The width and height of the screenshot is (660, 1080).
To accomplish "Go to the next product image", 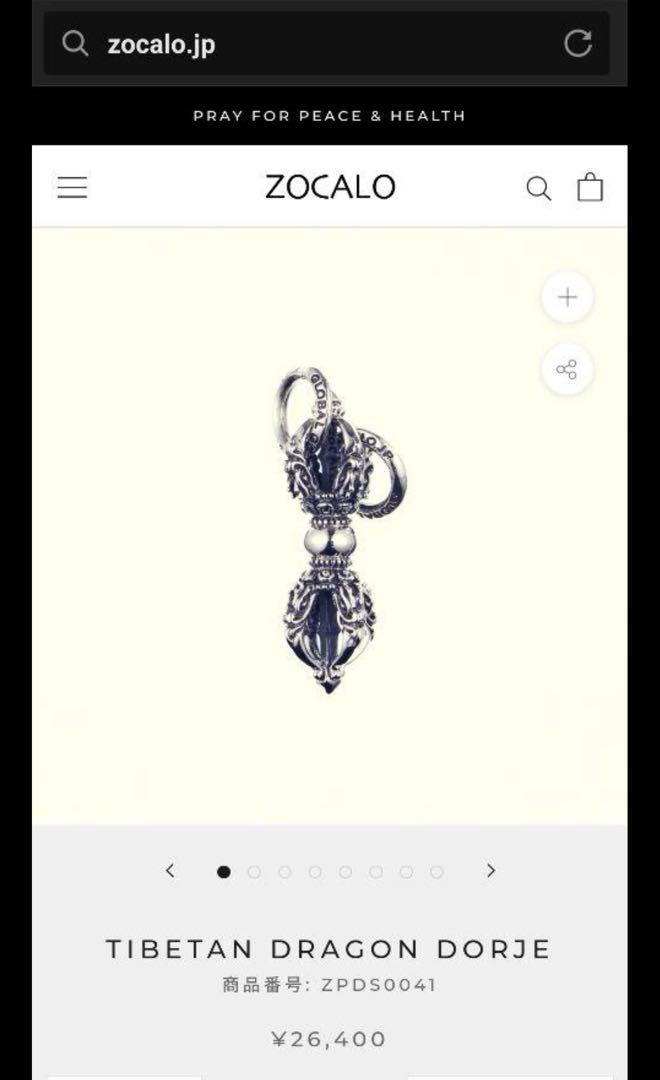I will tap(491, 871).
